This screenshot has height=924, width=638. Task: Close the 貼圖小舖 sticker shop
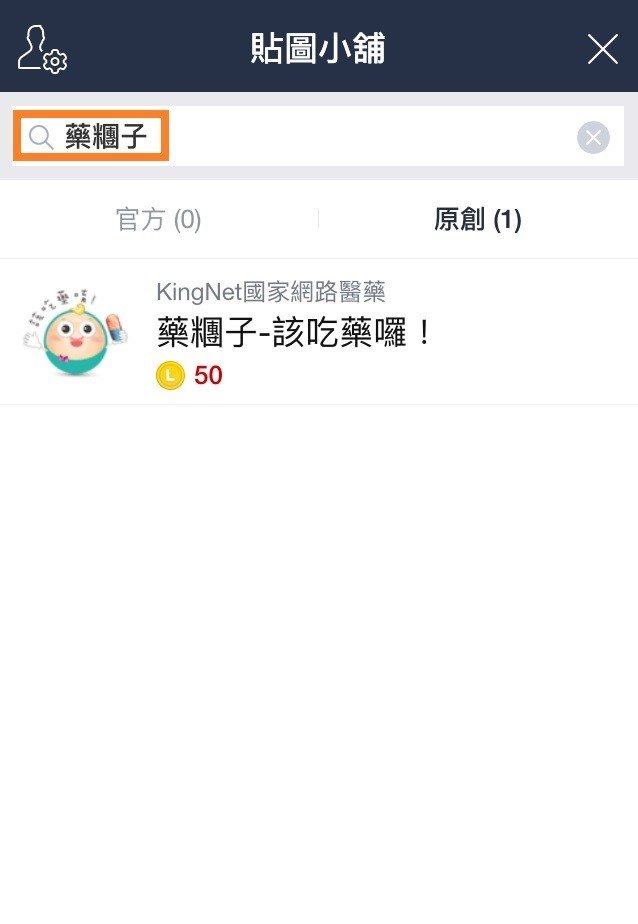tap(602, 48)
